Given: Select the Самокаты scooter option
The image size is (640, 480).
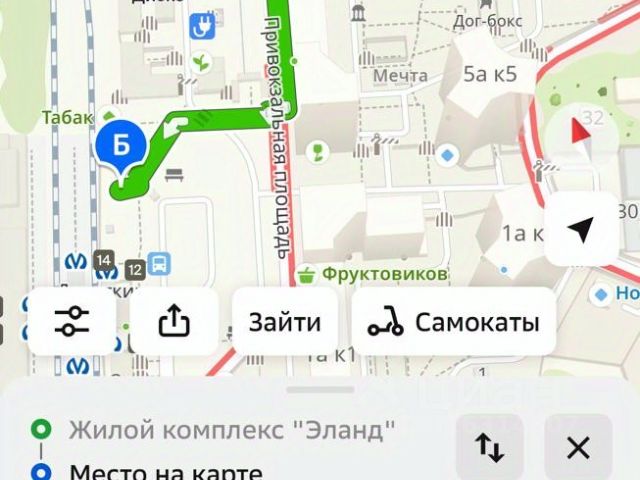Looking at the screenshot, I should coord(453,322).
